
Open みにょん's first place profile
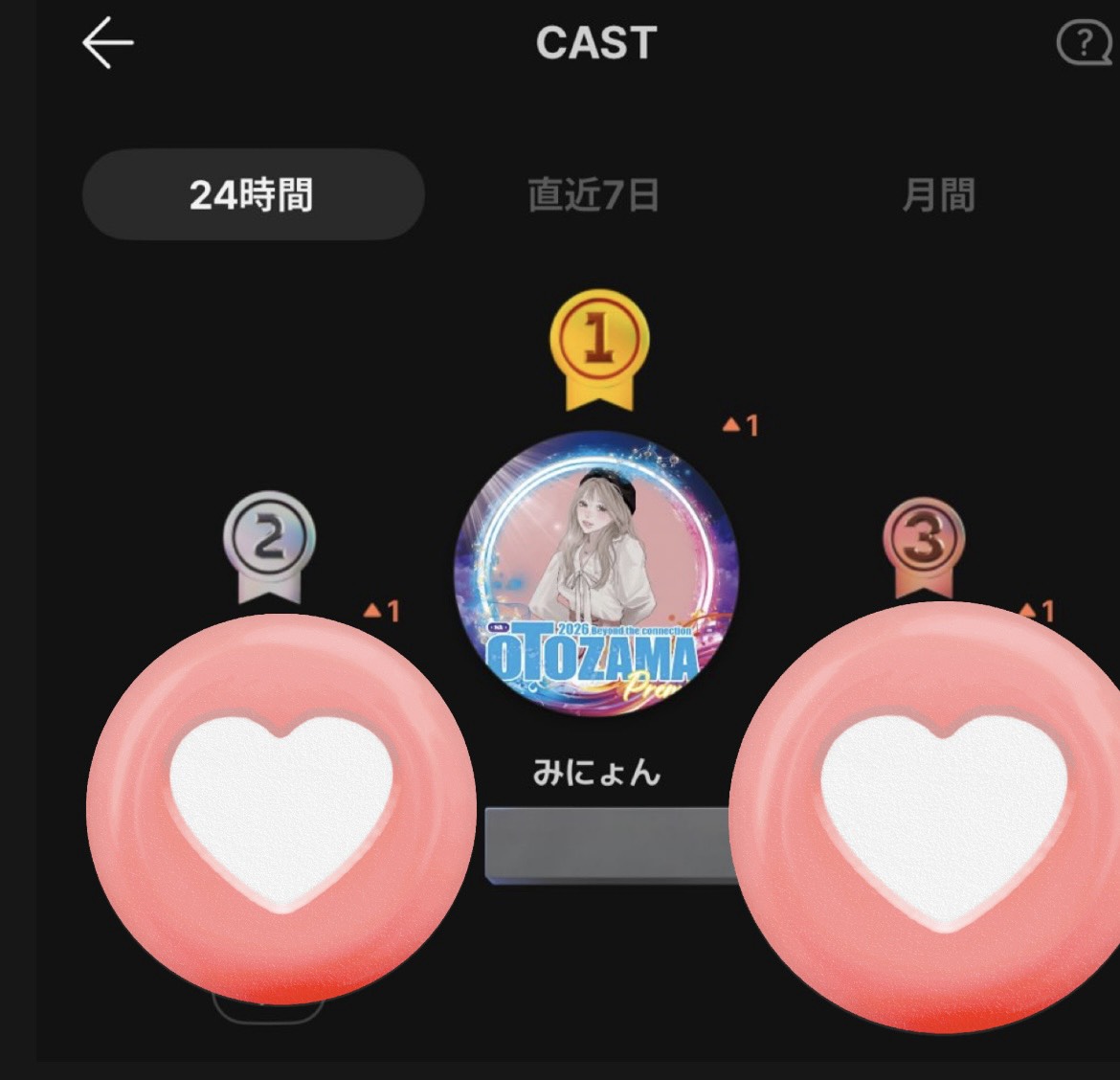(x=595, y=573)
